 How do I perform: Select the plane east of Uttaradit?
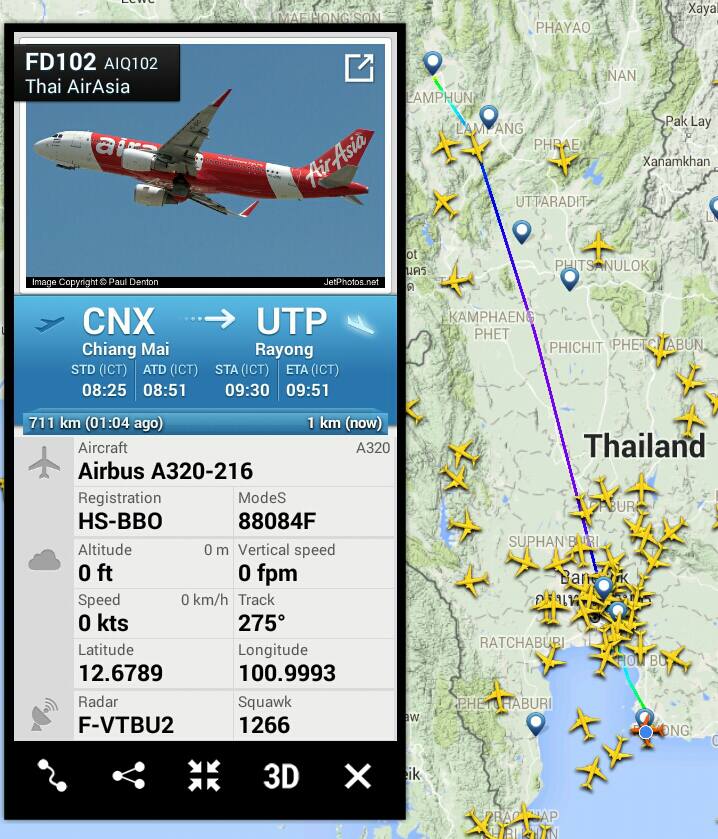click(x=598, y=245)
